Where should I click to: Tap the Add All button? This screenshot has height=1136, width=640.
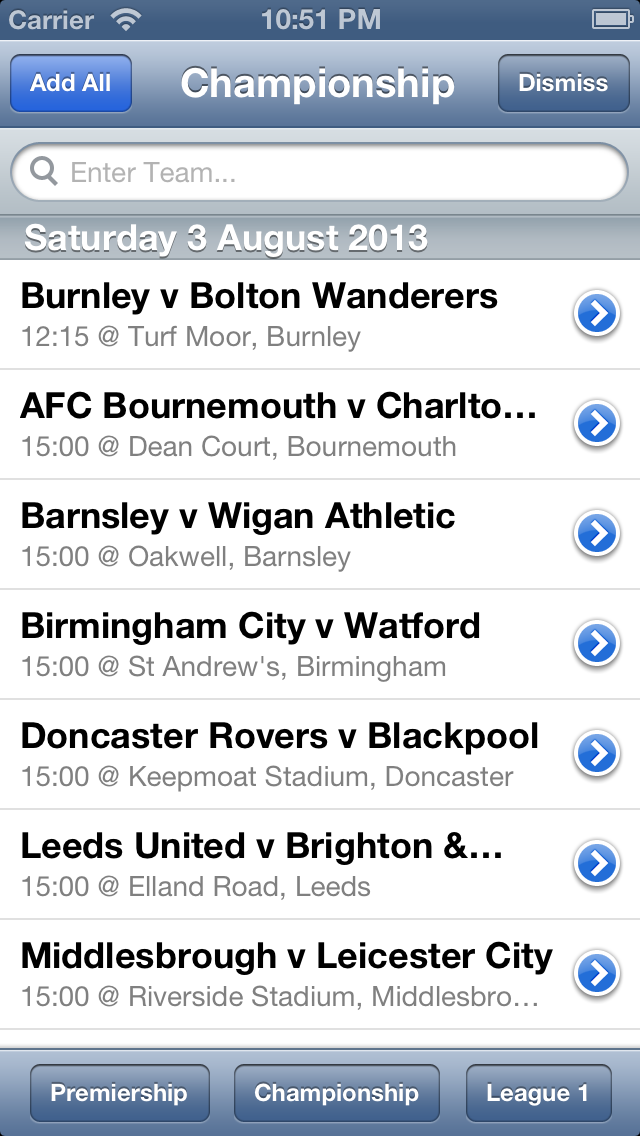(71, 83)
